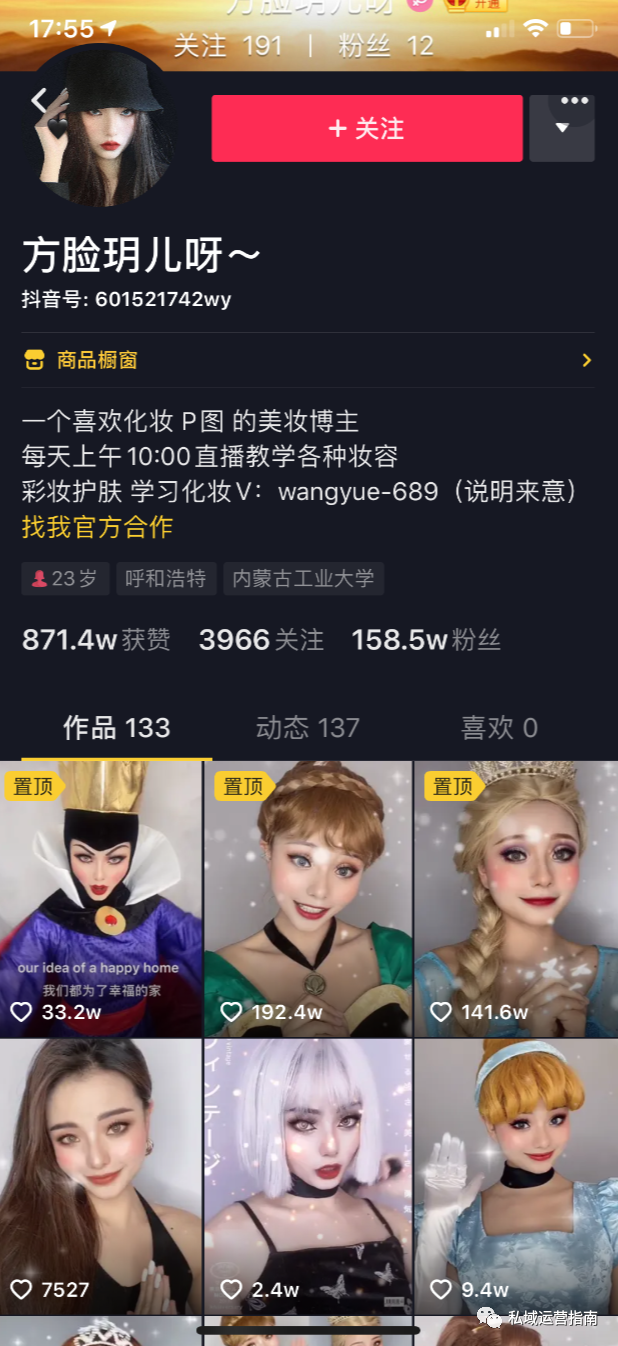The image size is (618, 1346).
Task: View the 3966 关注 following list
Action: pyautogui.click(x=261, y=640)
